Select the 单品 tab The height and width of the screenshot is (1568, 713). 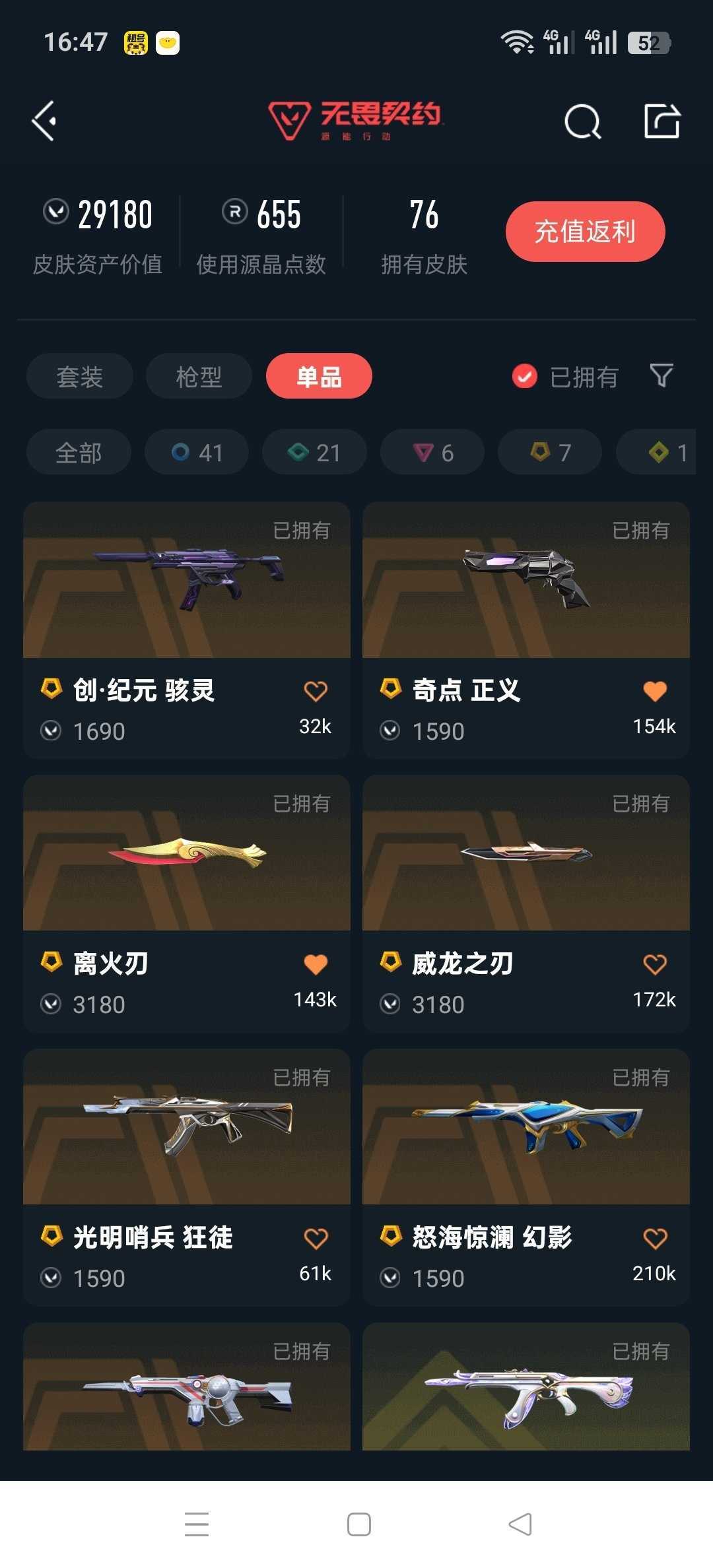[319, 376]
